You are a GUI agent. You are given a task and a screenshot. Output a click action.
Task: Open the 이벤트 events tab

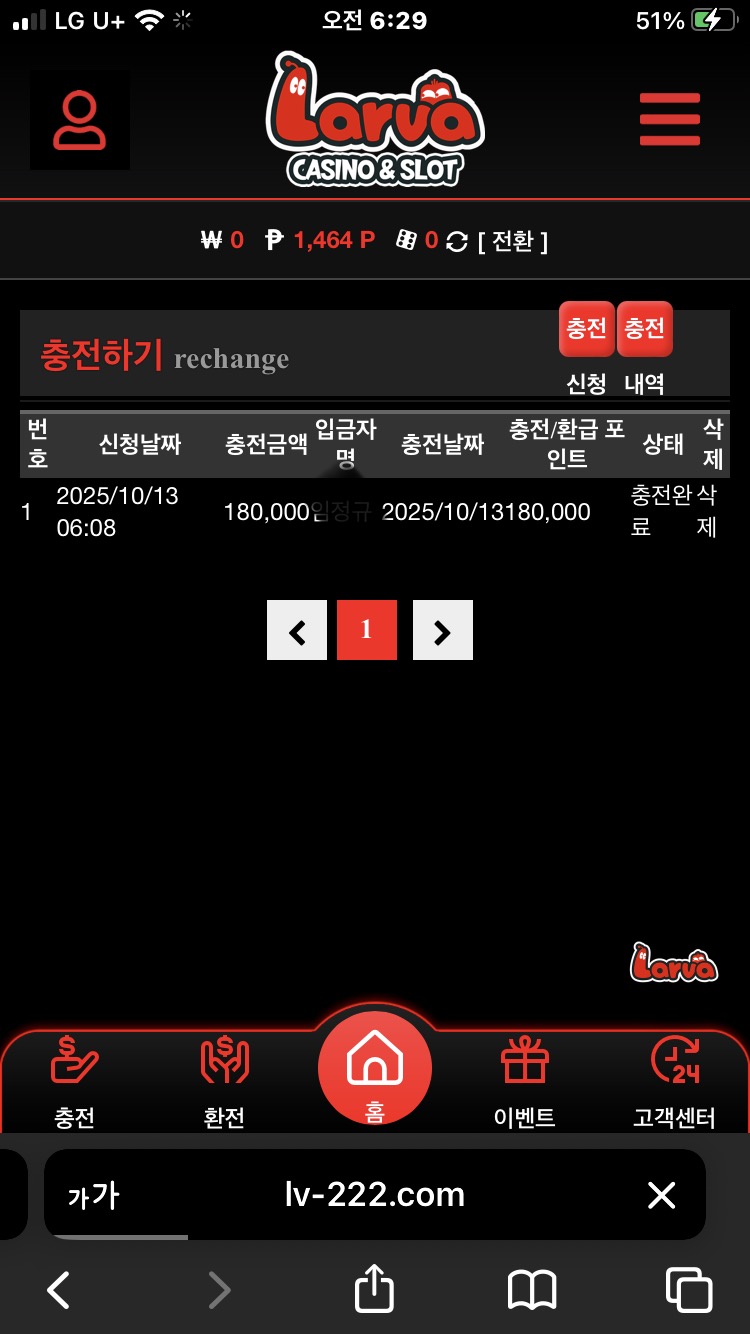pyautogui.click(x=525, y=1083)
